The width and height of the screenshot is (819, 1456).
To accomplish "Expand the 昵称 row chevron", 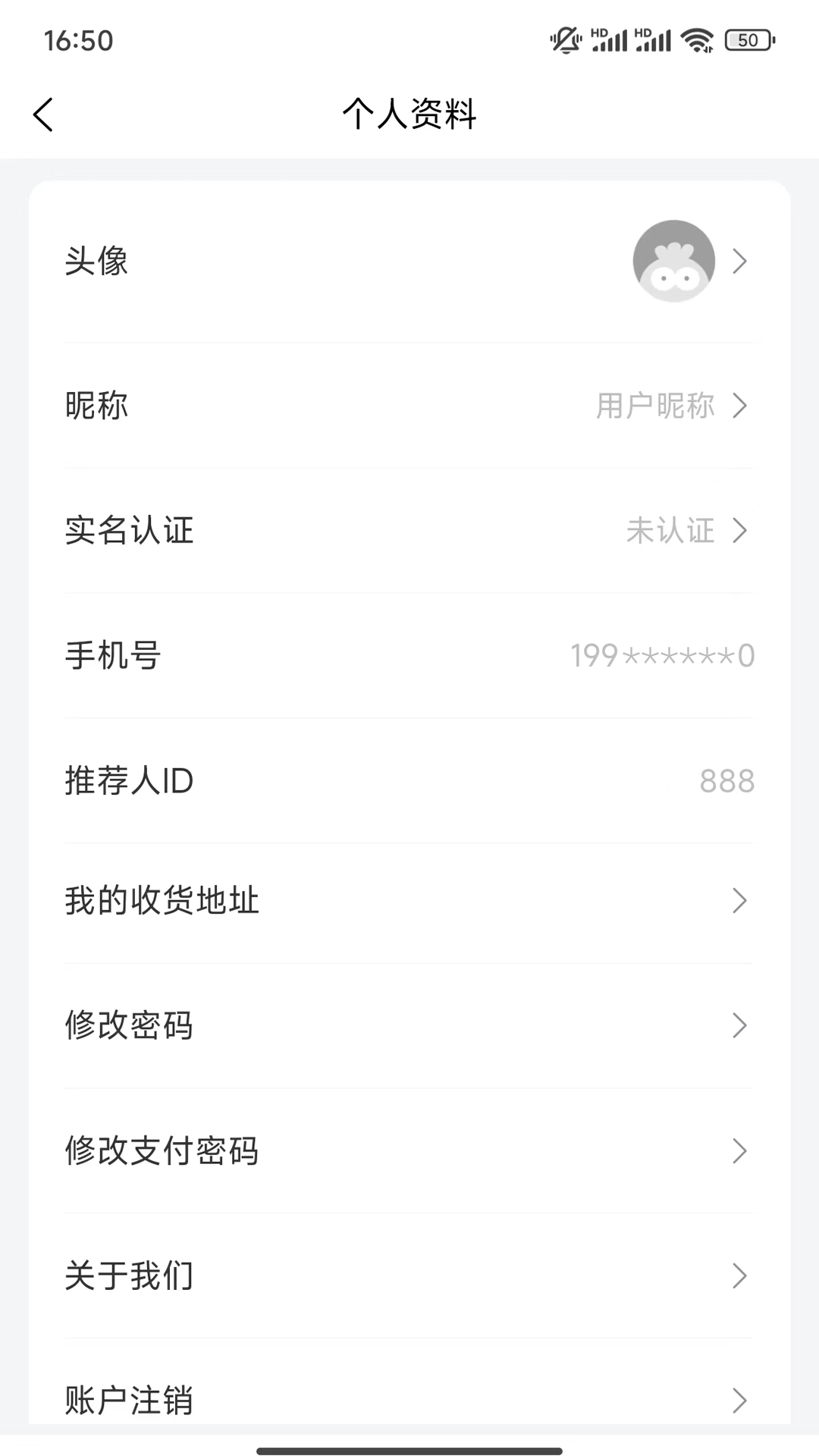I will pos(740,406).
